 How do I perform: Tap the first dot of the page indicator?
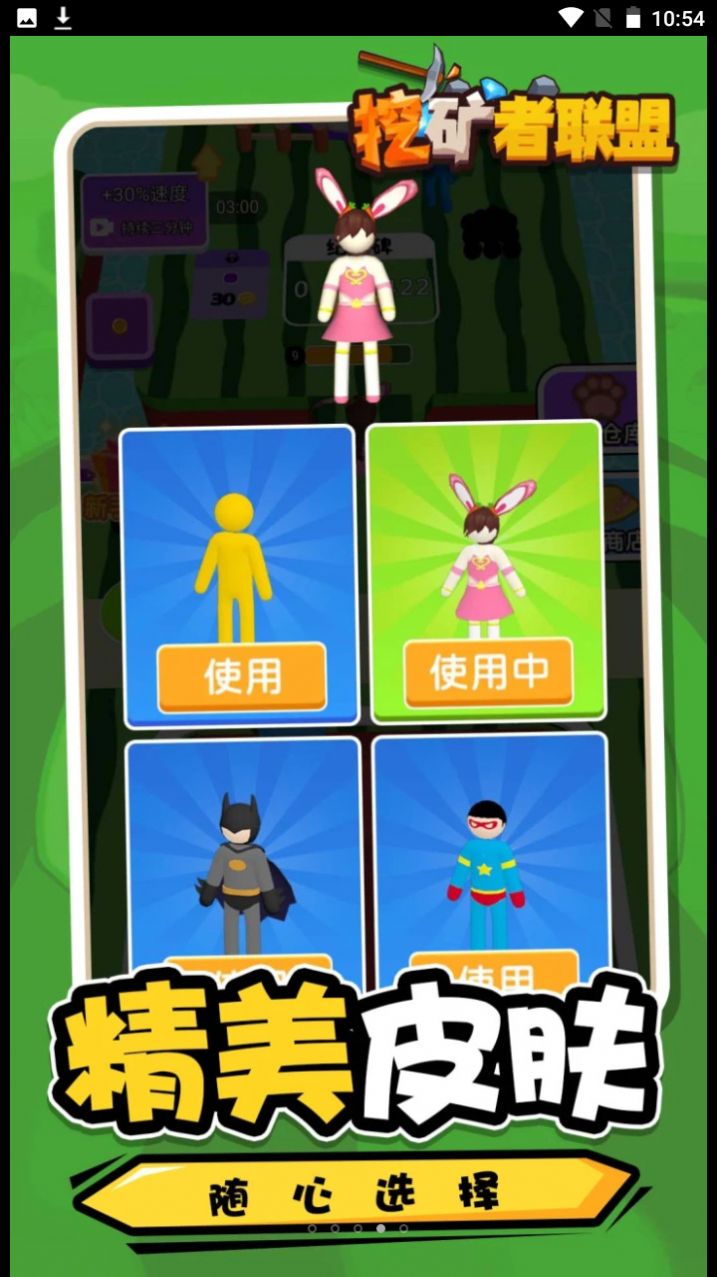point(312,1227)
